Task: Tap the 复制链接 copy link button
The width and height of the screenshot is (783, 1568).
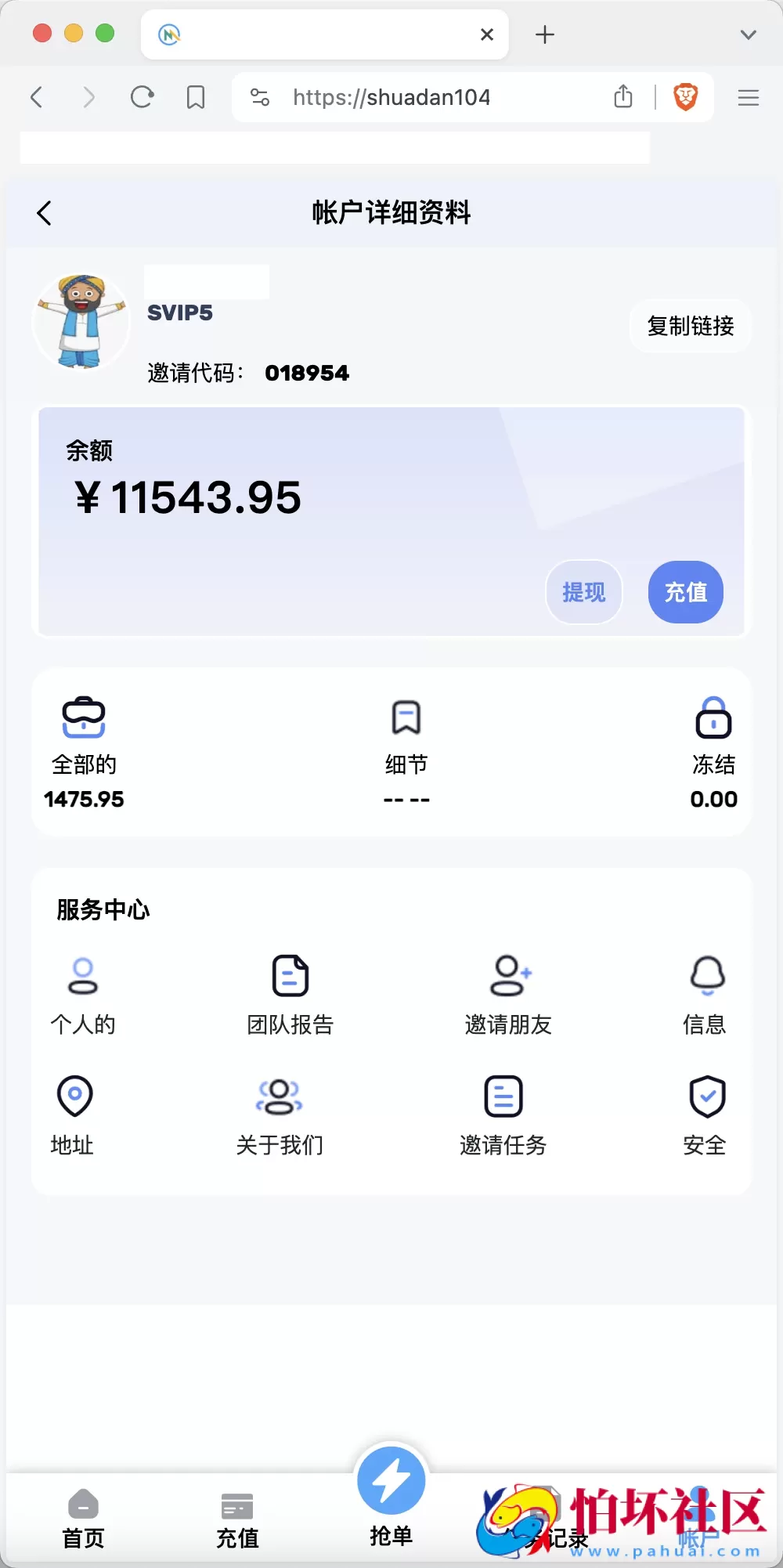Action: pos(690,327)
